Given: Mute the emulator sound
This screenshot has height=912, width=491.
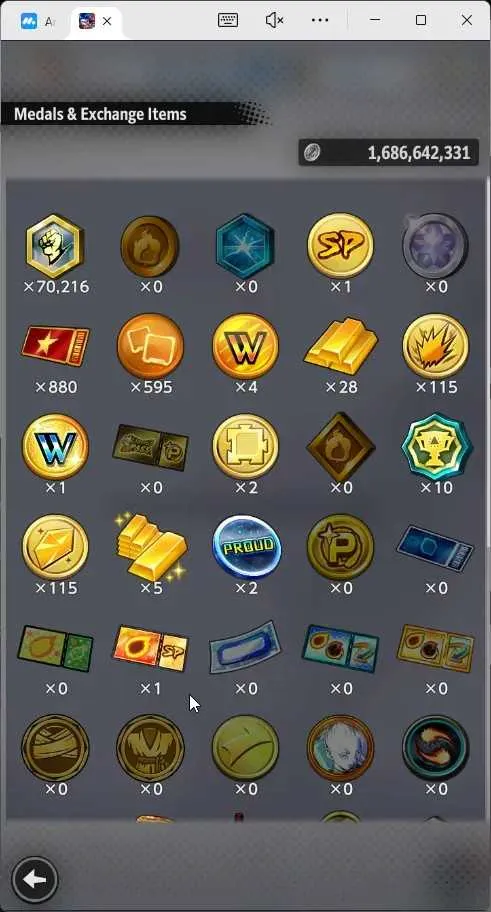Looking at the screenshot, I should (x=274, y=20).
